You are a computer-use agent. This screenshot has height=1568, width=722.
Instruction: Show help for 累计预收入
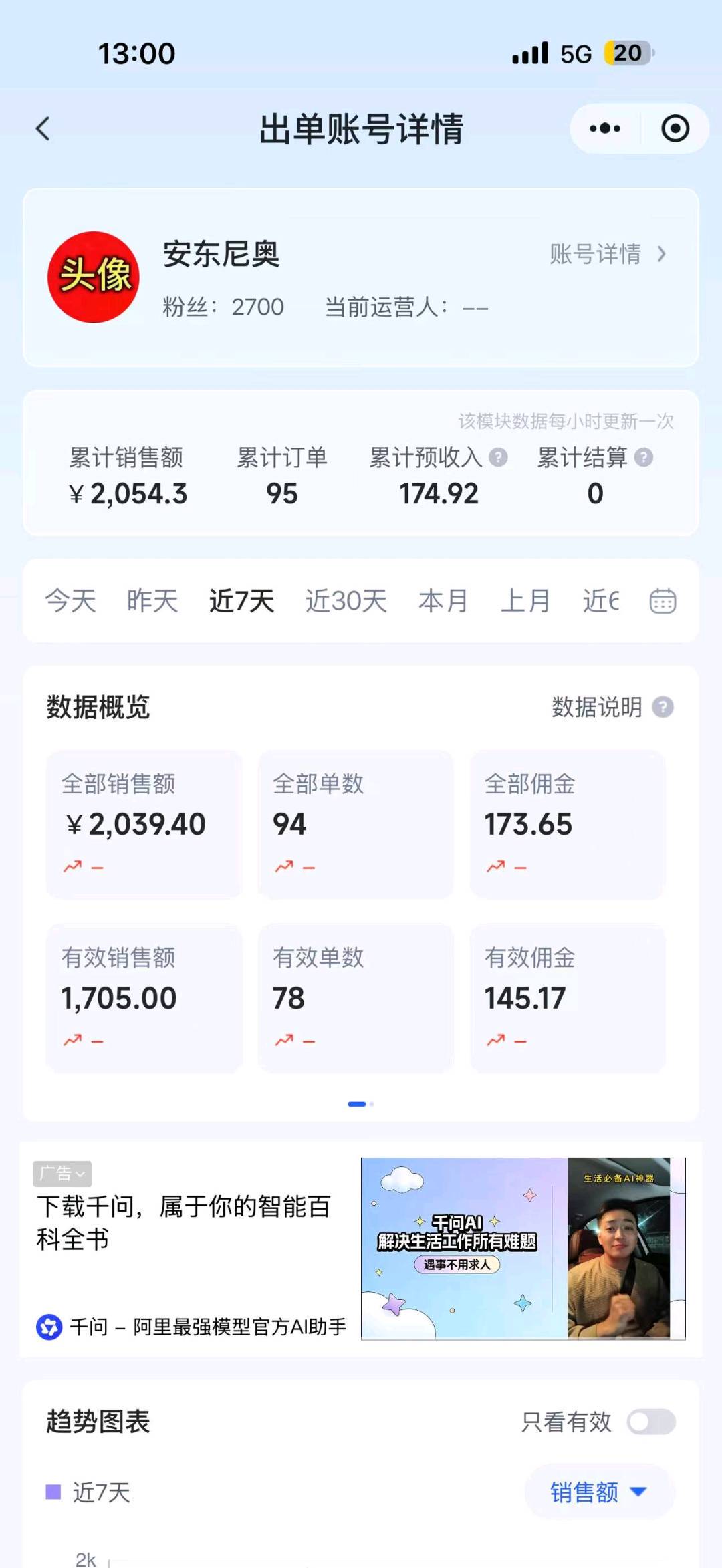pos(498,458)
